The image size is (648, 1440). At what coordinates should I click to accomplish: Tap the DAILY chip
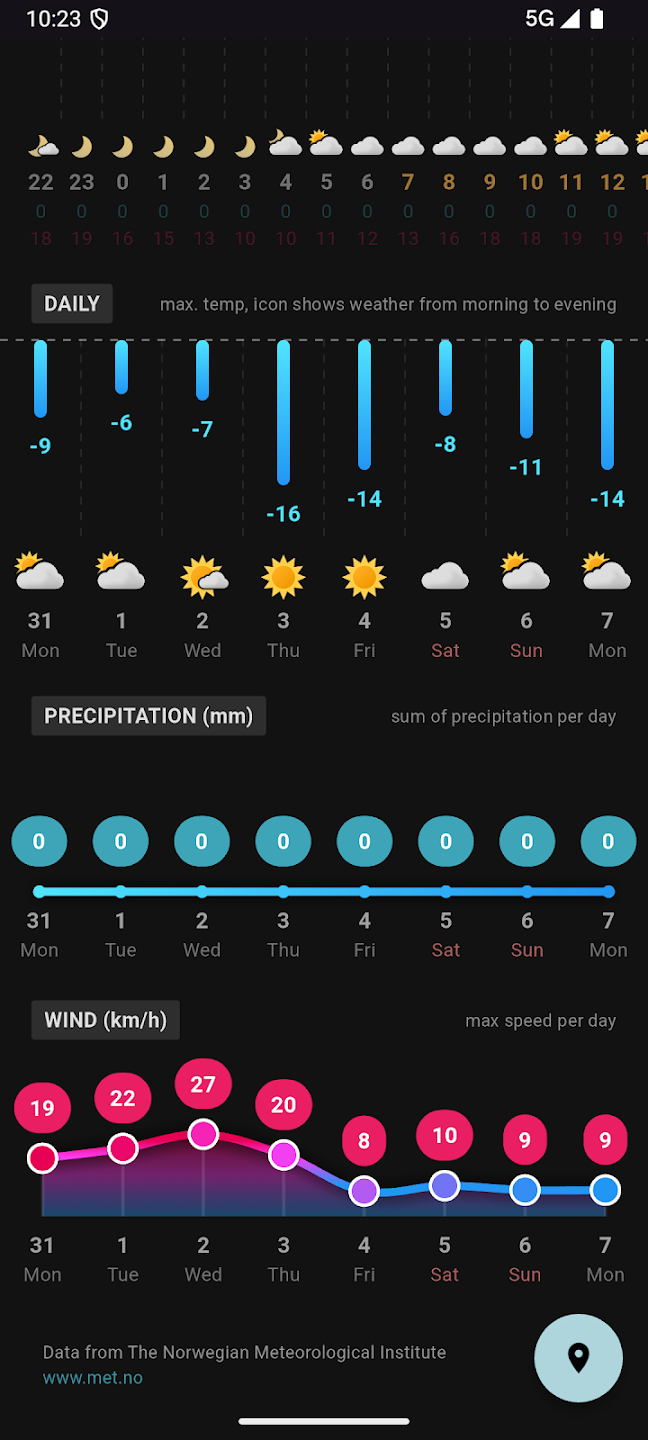coord(72,304)
